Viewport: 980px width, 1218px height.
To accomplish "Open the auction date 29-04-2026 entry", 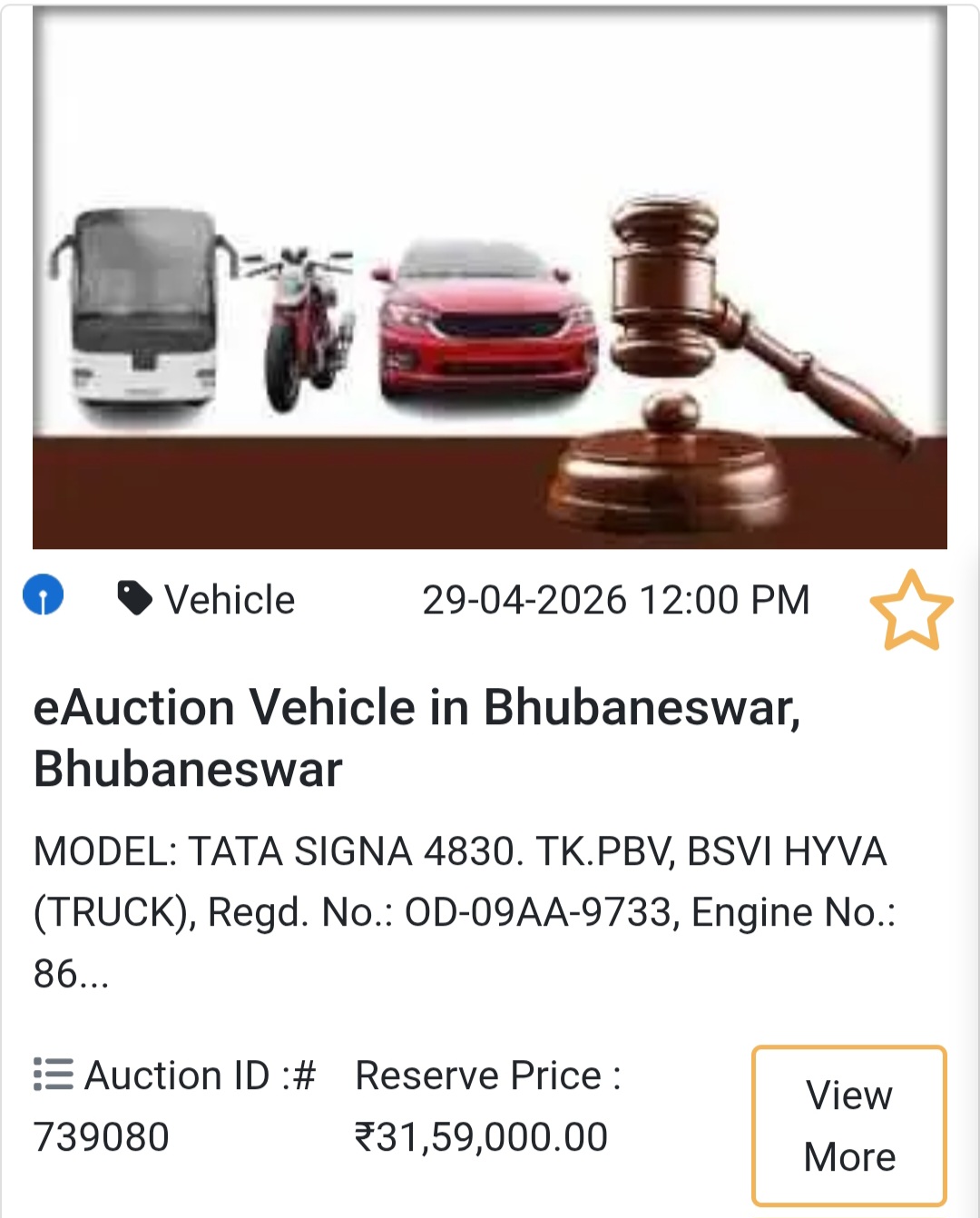I will pos(618,597).
